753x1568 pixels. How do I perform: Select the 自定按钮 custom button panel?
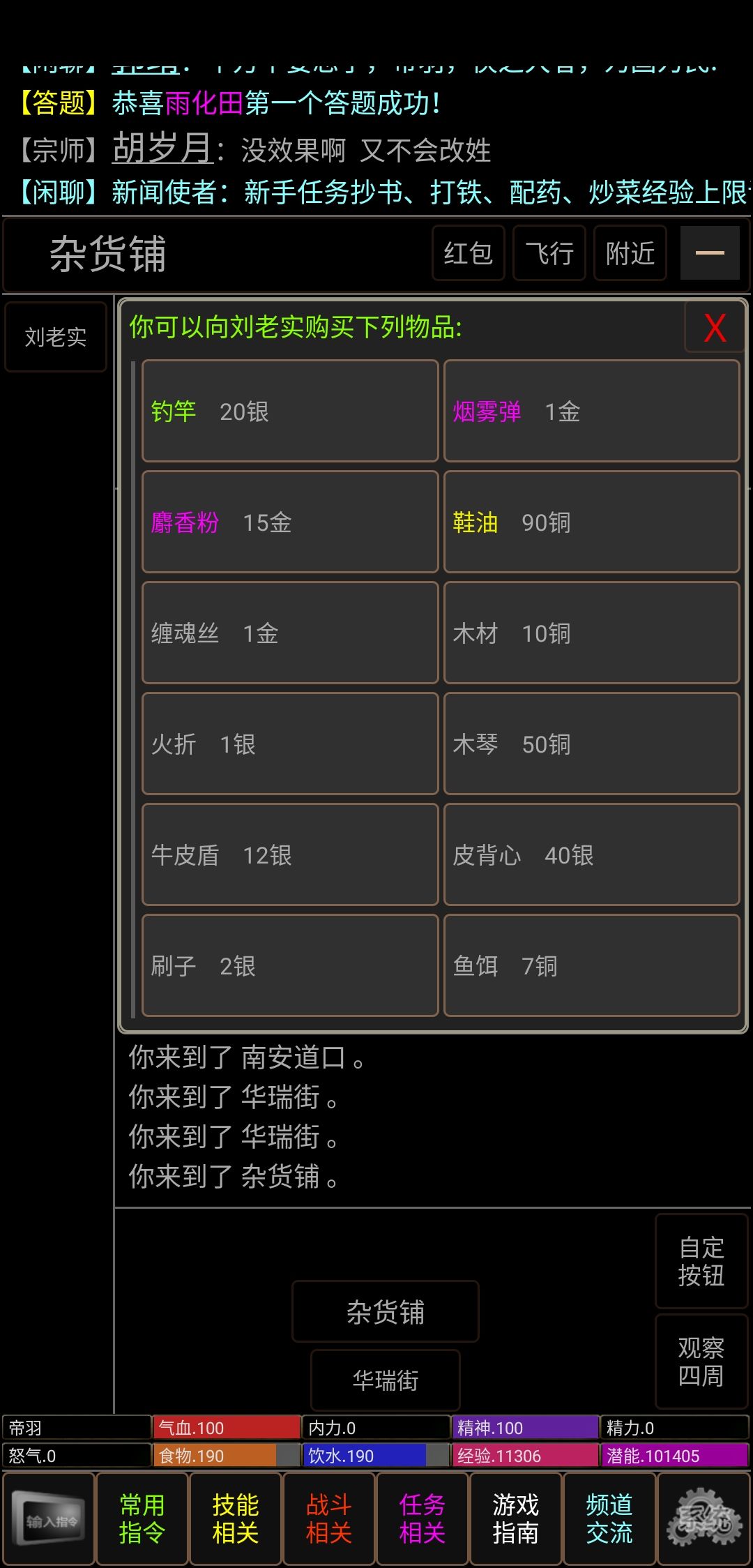(701, 1262)
